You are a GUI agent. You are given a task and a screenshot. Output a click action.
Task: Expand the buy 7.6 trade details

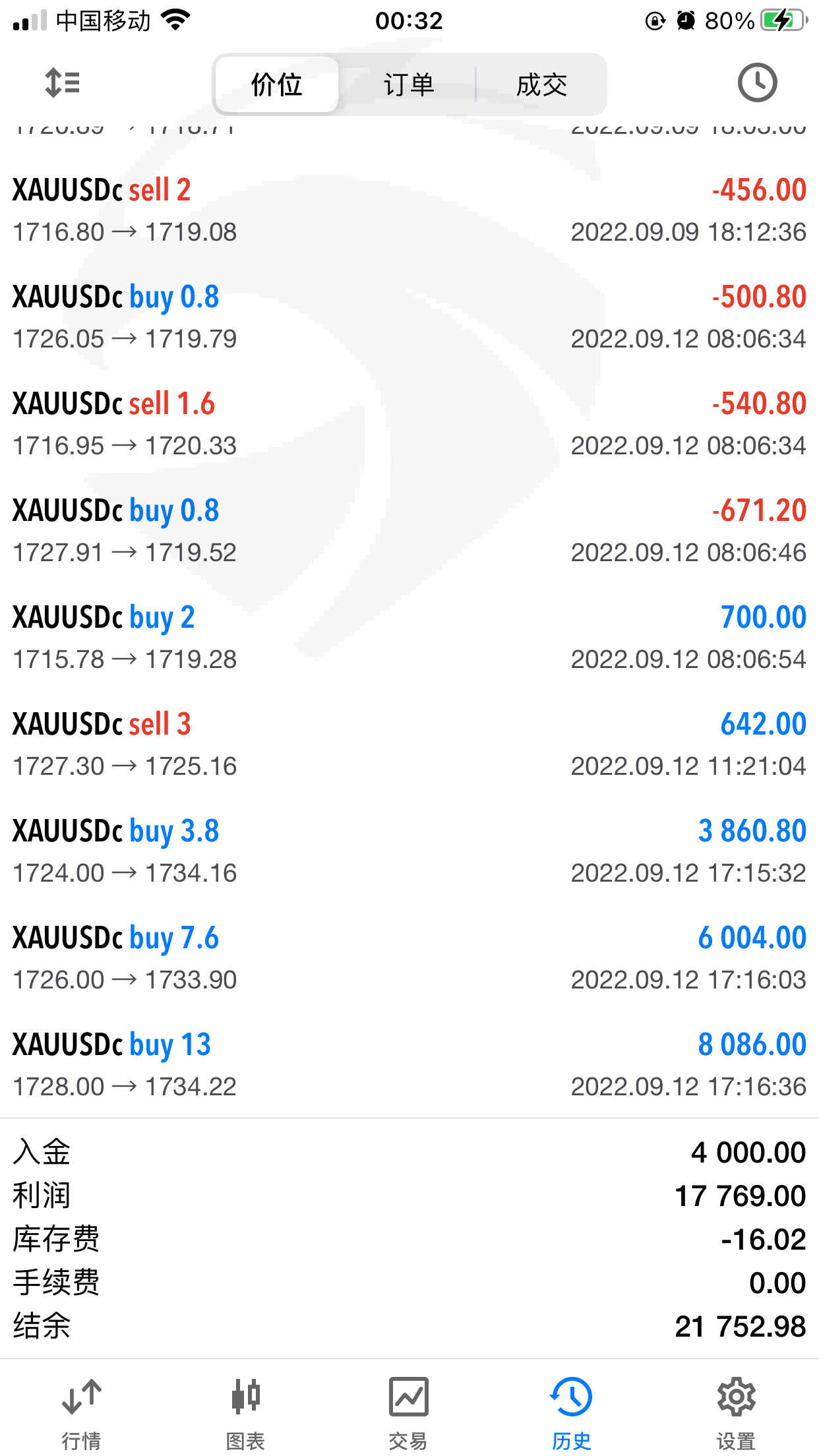click(x=409, y=957)
